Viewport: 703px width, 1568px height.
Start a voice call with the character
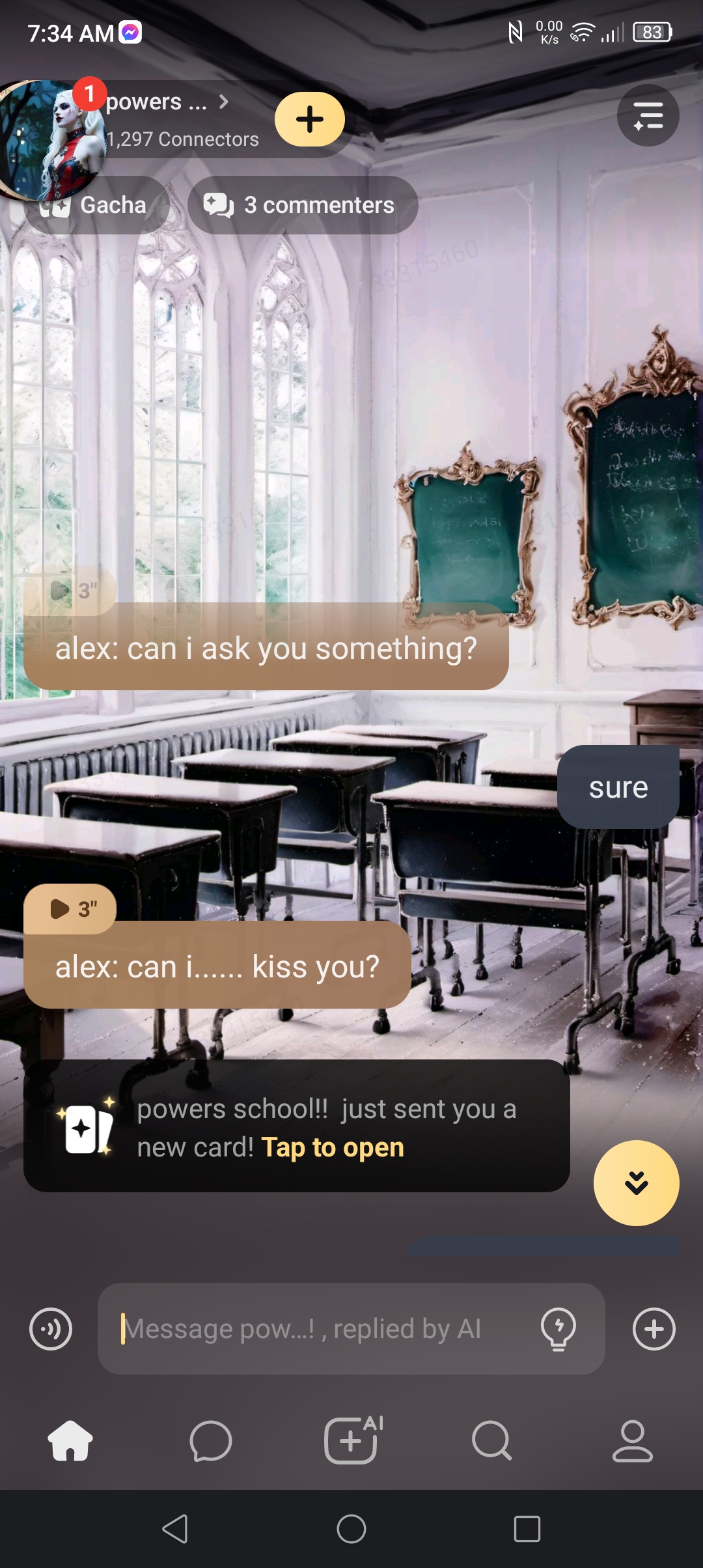[x=51, y=1329]
